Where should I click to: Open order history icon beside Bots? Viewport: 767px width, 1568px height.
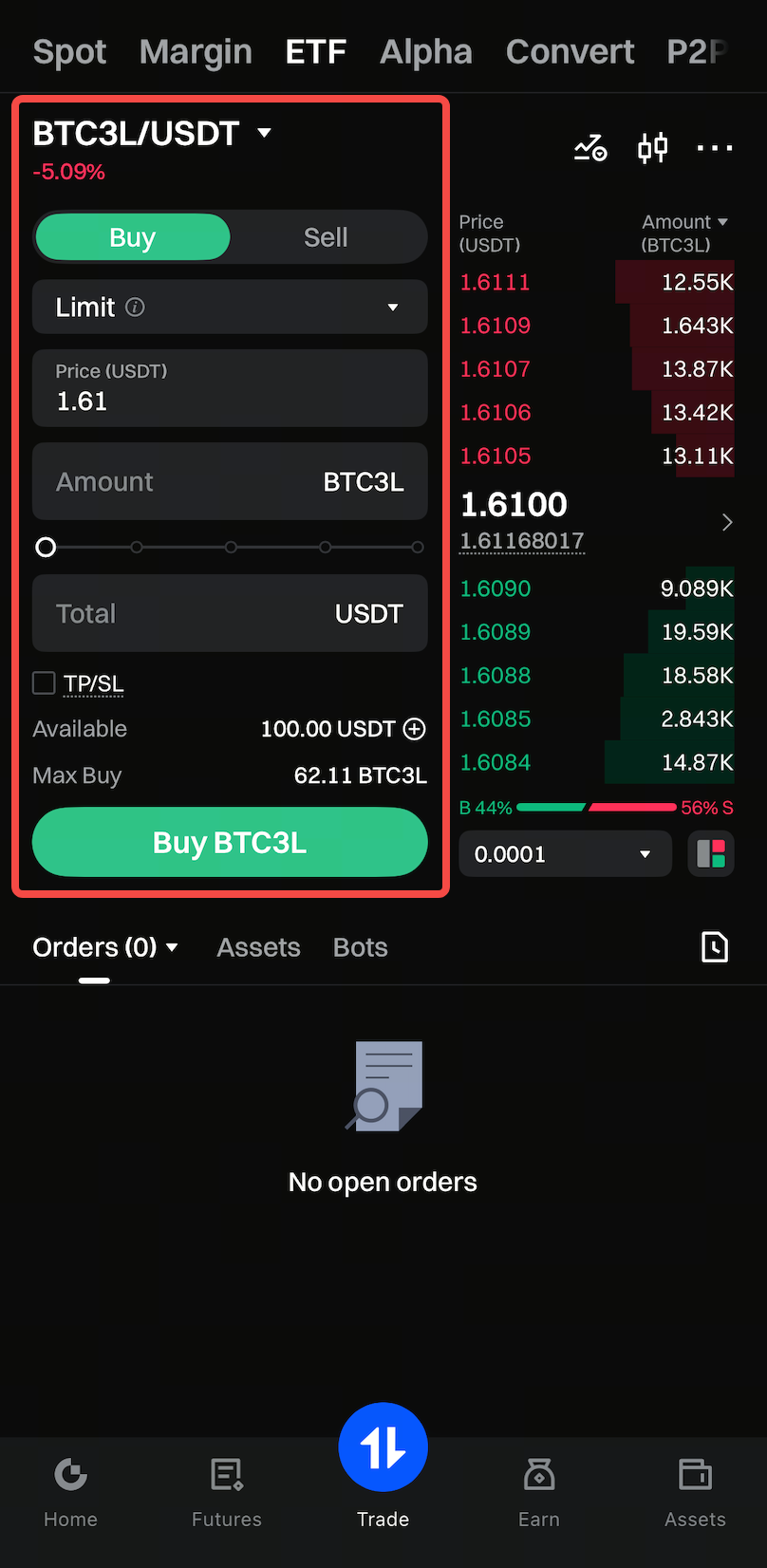715,946
